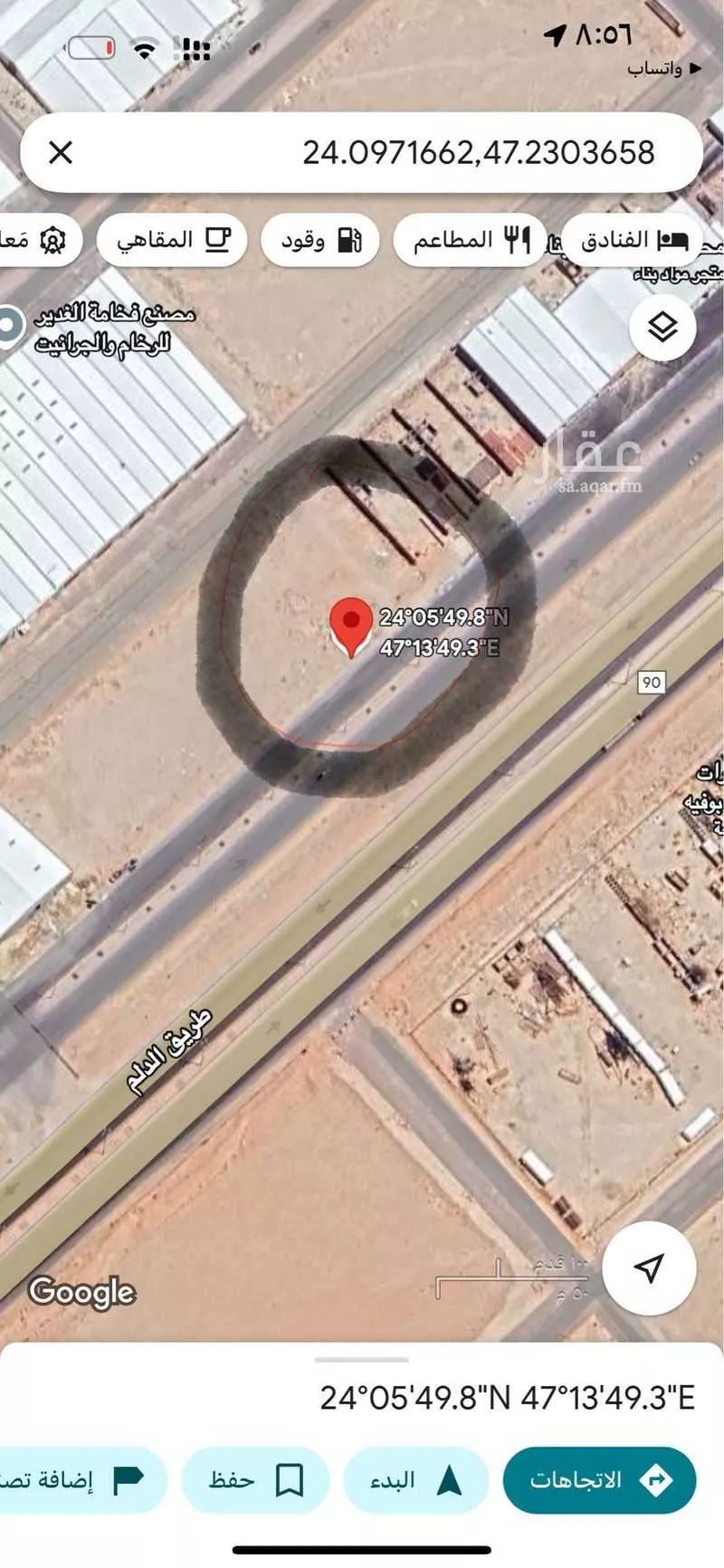
Task: Open the مصنع فخامة الغدير place marker
Action: pyautogui.click(x=11, y=326)
